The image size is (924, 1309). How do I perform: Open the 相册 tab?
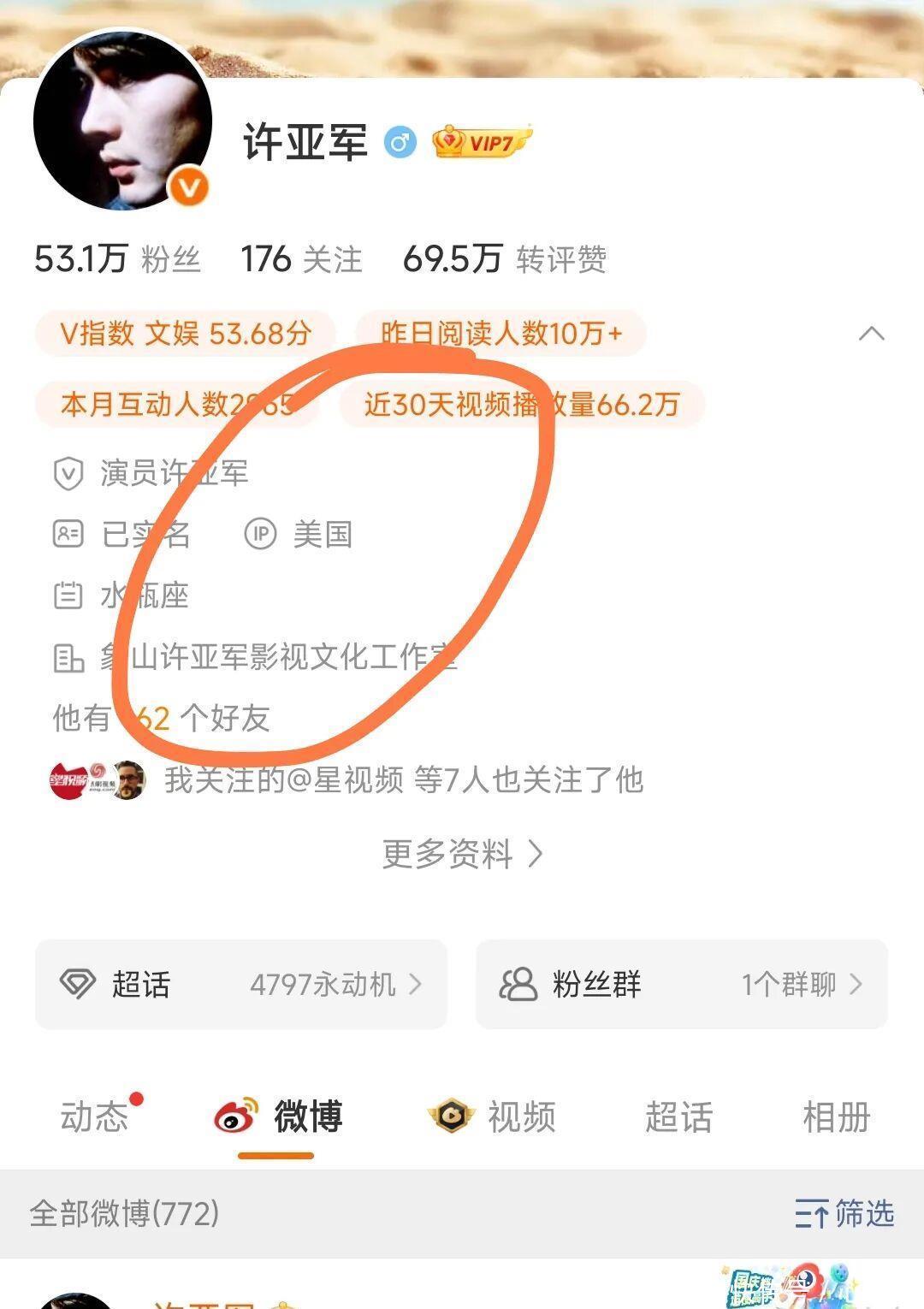coord(836,1116)
